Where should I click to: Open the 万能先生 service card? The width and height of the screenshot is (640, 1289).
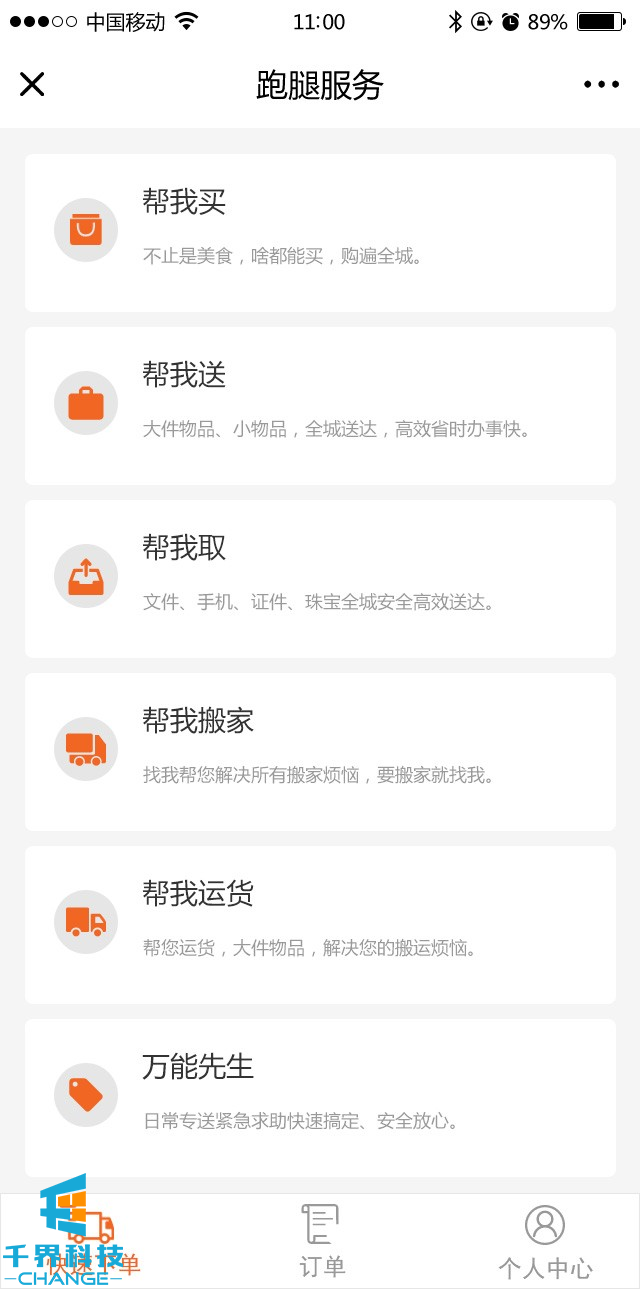point(320,1097)
